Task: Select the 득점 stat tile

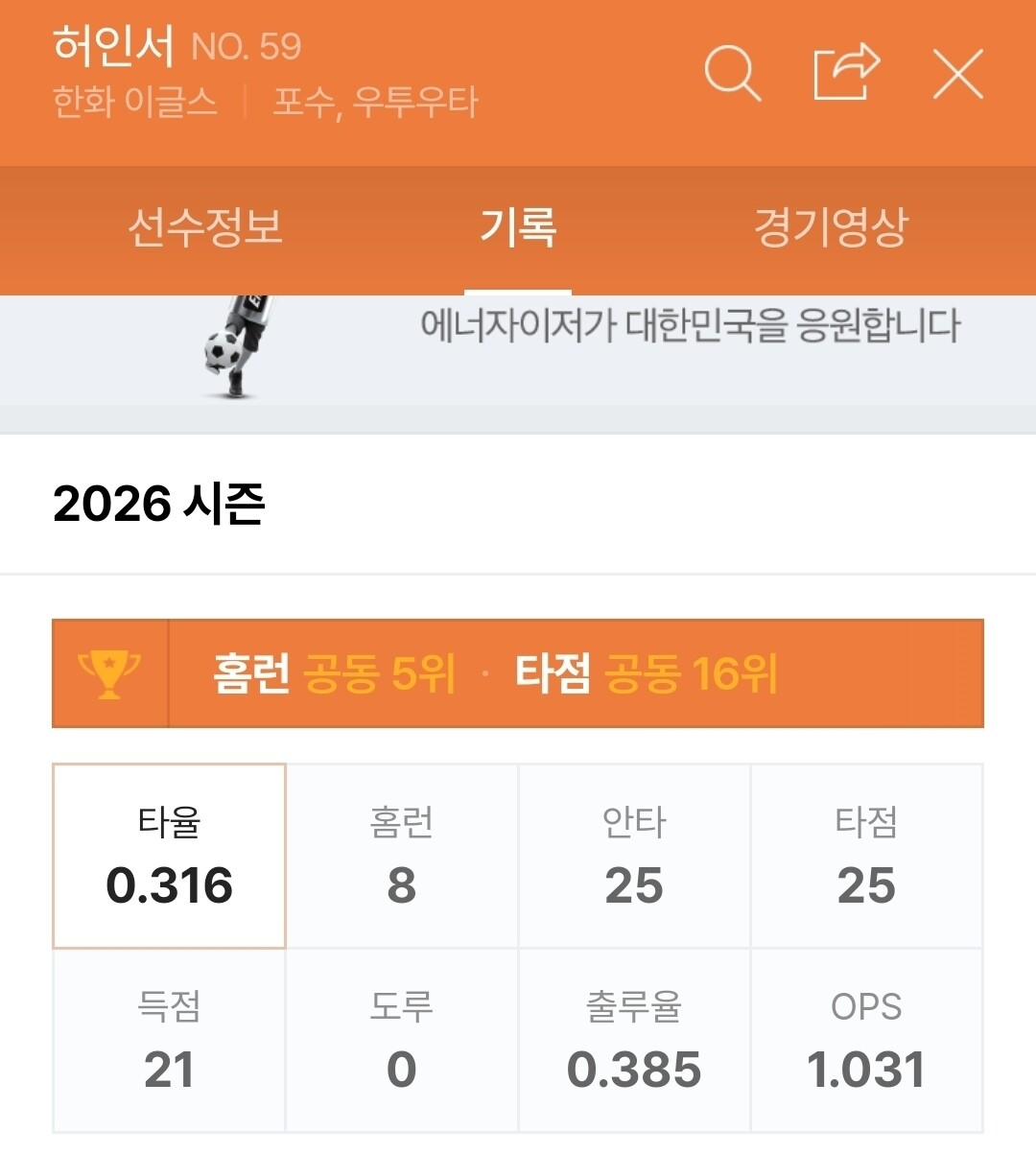Action: point(169,1041)
